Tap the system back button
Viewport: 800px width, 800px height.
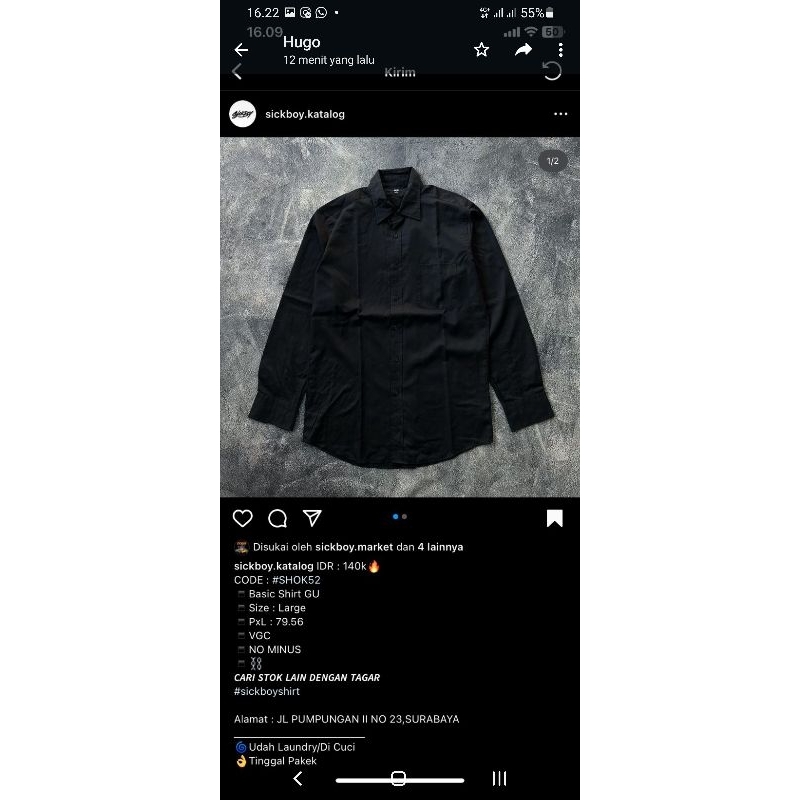pos(297,778)
